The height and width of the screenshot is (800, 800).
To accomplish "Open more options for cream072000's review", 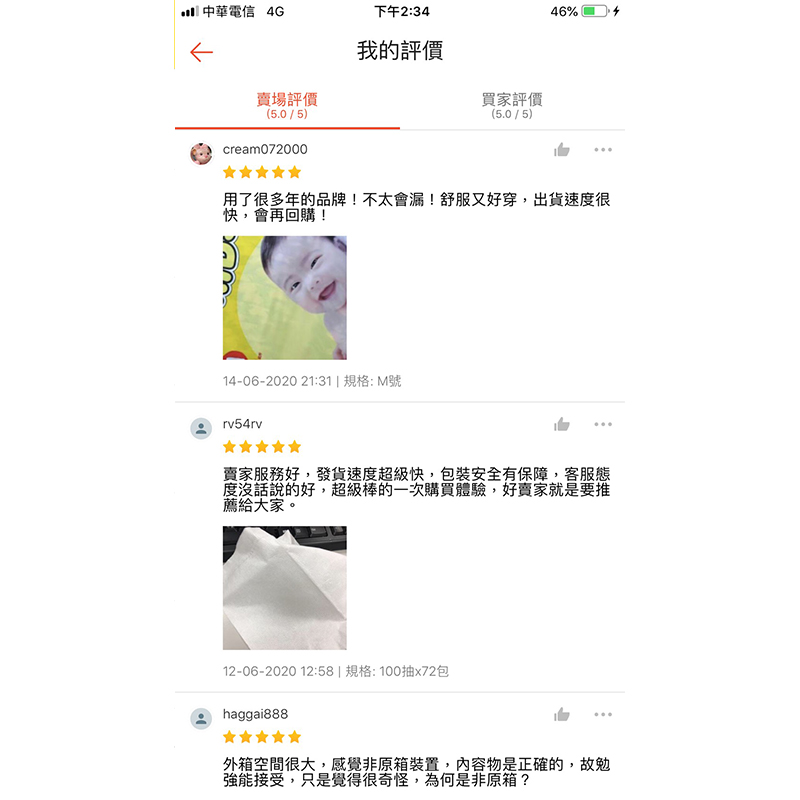I will click(x=603, y=150).
